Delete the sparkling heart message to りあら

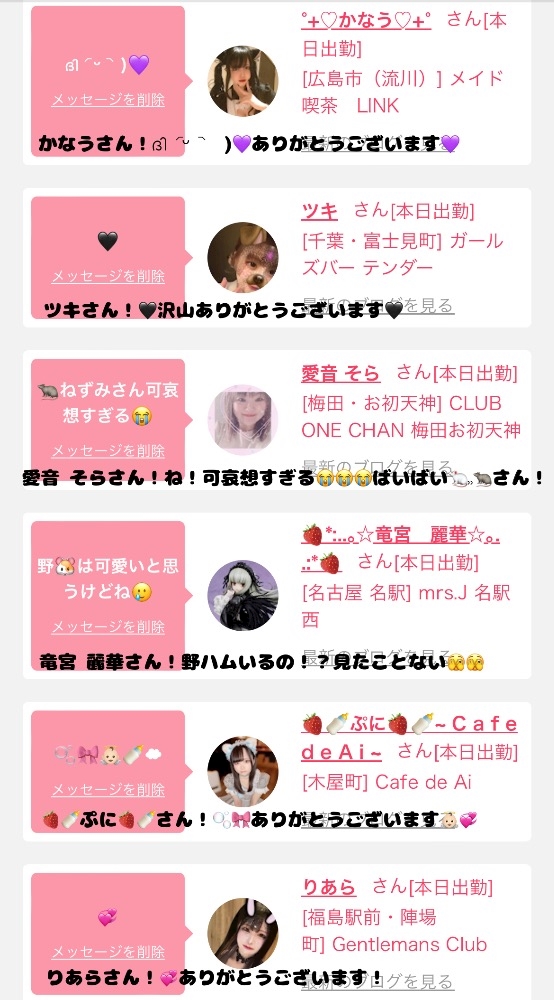pyautogui.click(x=108, y=952)
